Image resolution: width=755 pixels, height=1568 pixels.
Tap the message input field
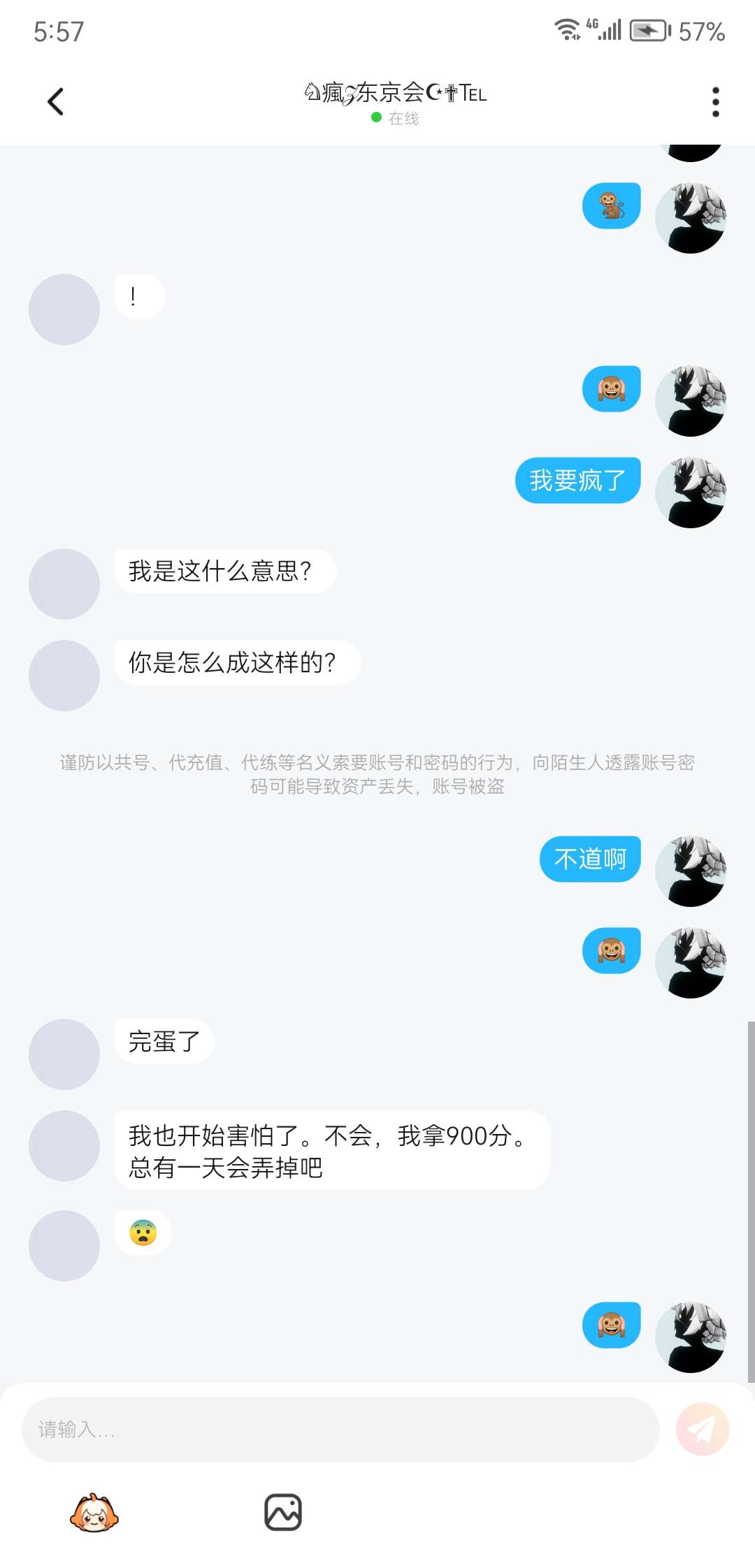(x=340, y=1429)
